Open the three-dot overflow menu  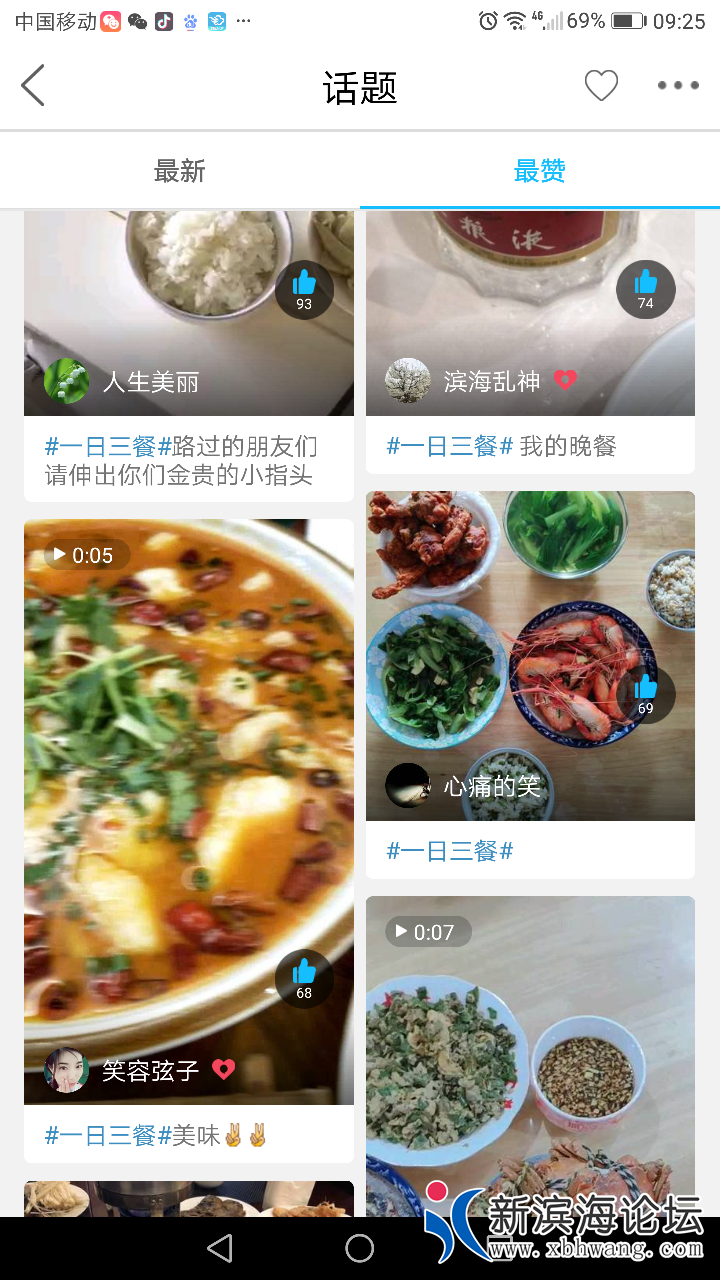[x=678, y=86]
